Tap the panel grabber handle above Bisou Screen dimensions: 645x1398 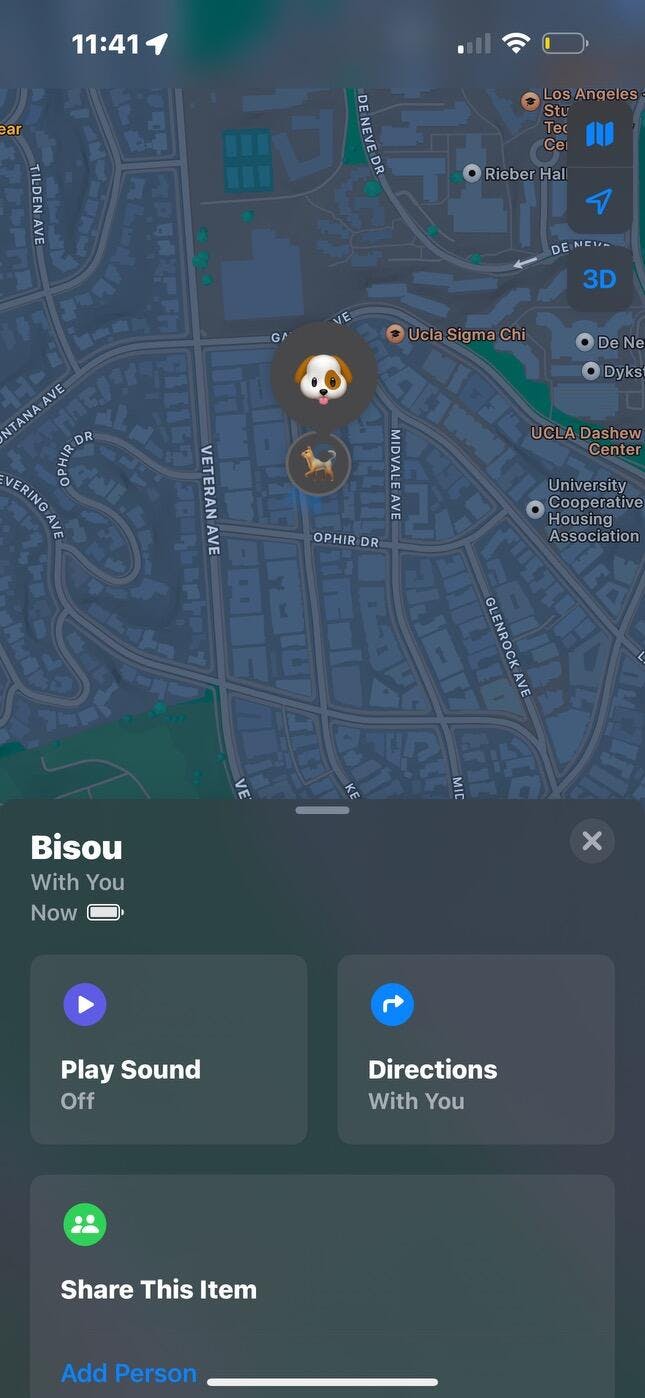(322, 811)
